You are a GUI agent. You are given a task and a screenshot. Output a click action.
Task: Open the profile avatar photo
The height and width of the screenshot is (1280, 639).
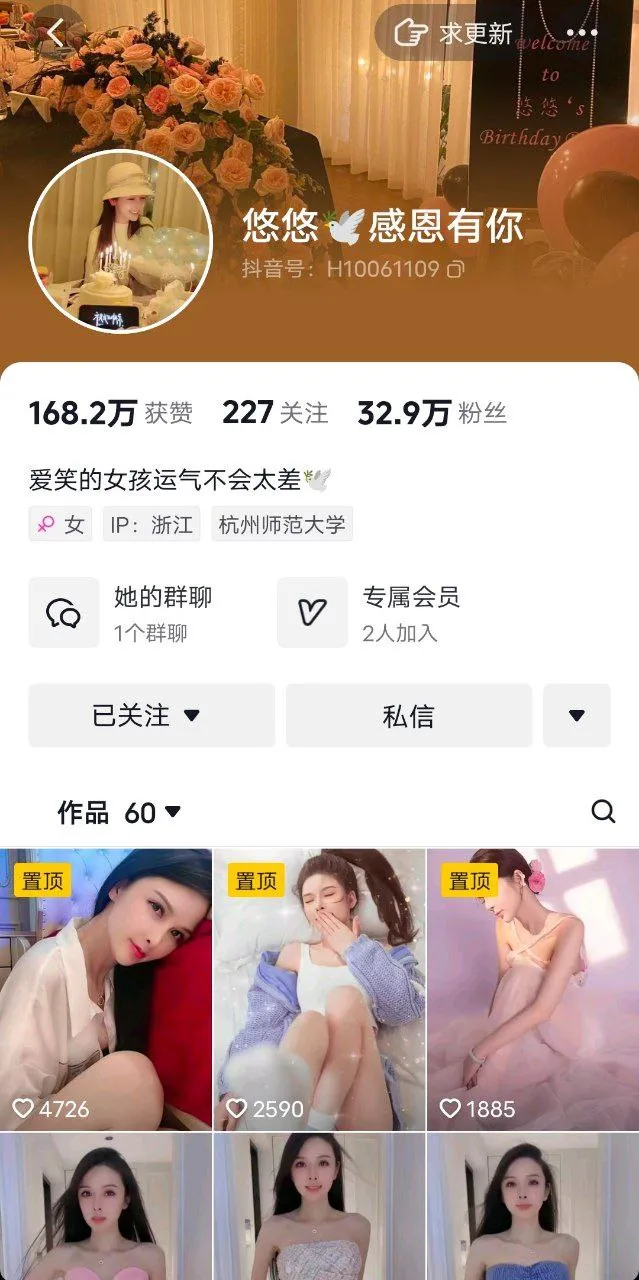pos(120,241)
